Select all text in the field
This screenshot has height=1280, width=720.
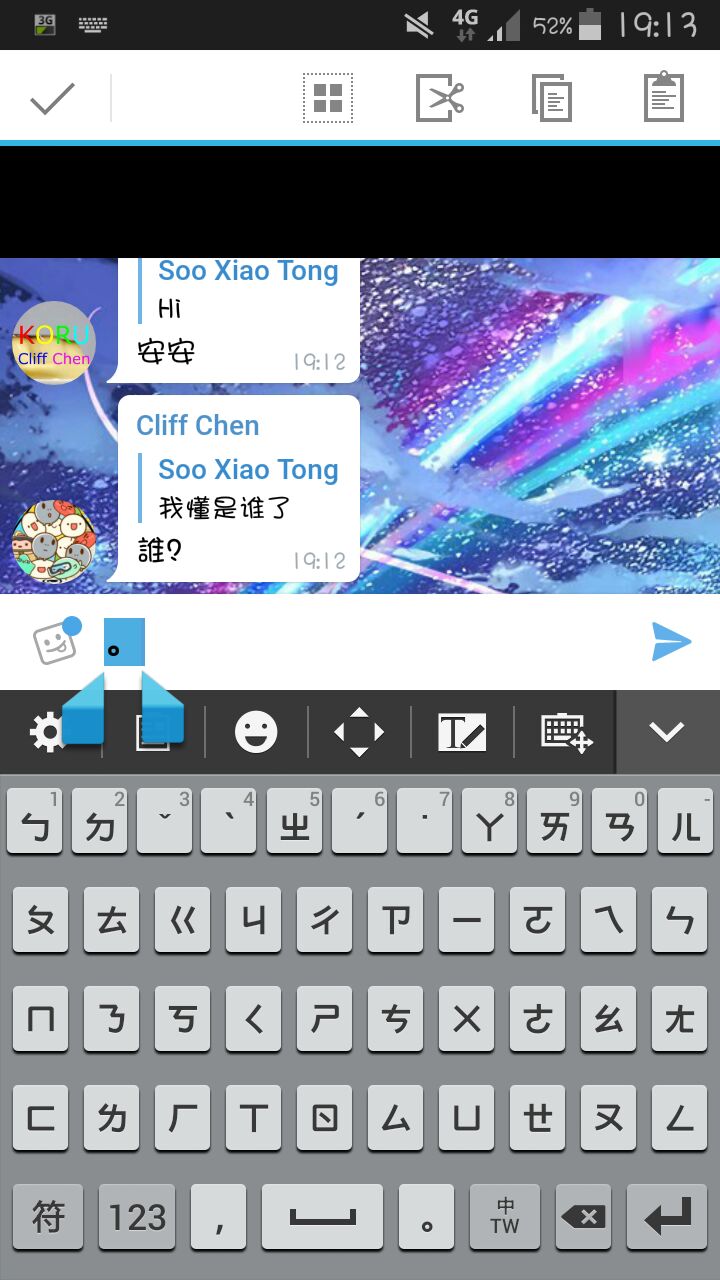pos(328,98)
